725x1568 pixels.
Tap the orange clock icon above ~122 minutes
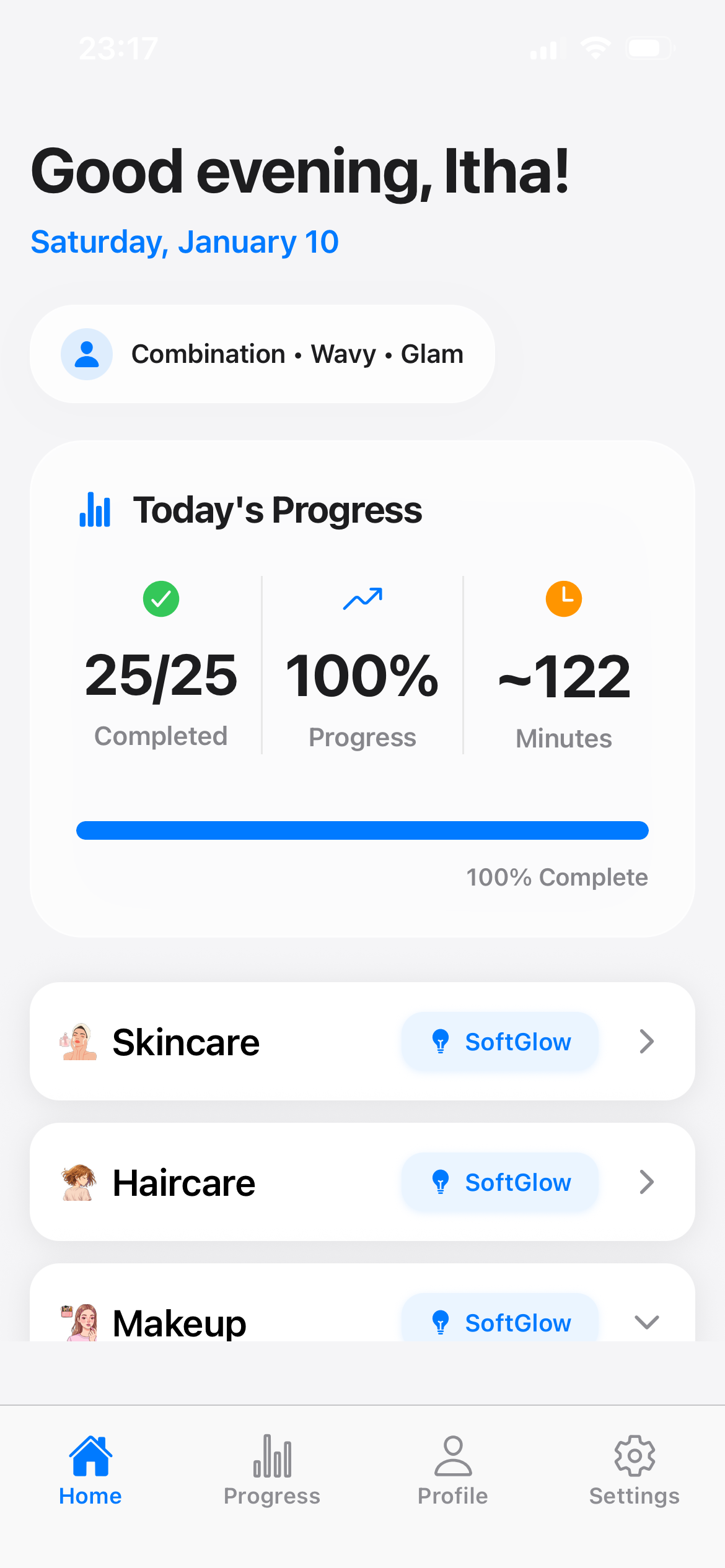pyautogui.click(x=563, y=598)
